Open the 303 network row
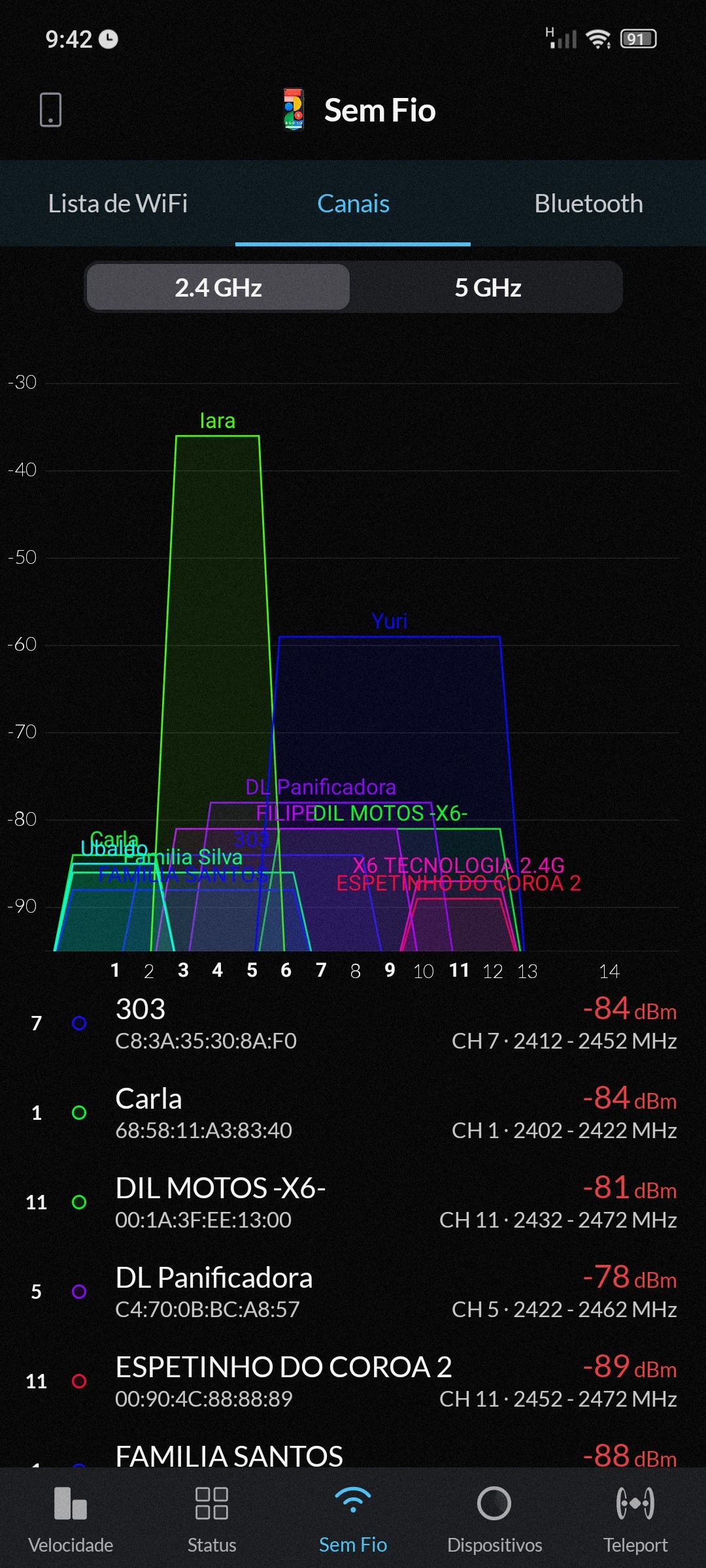Screen dimensions: 706x1568 (353, 1023)
